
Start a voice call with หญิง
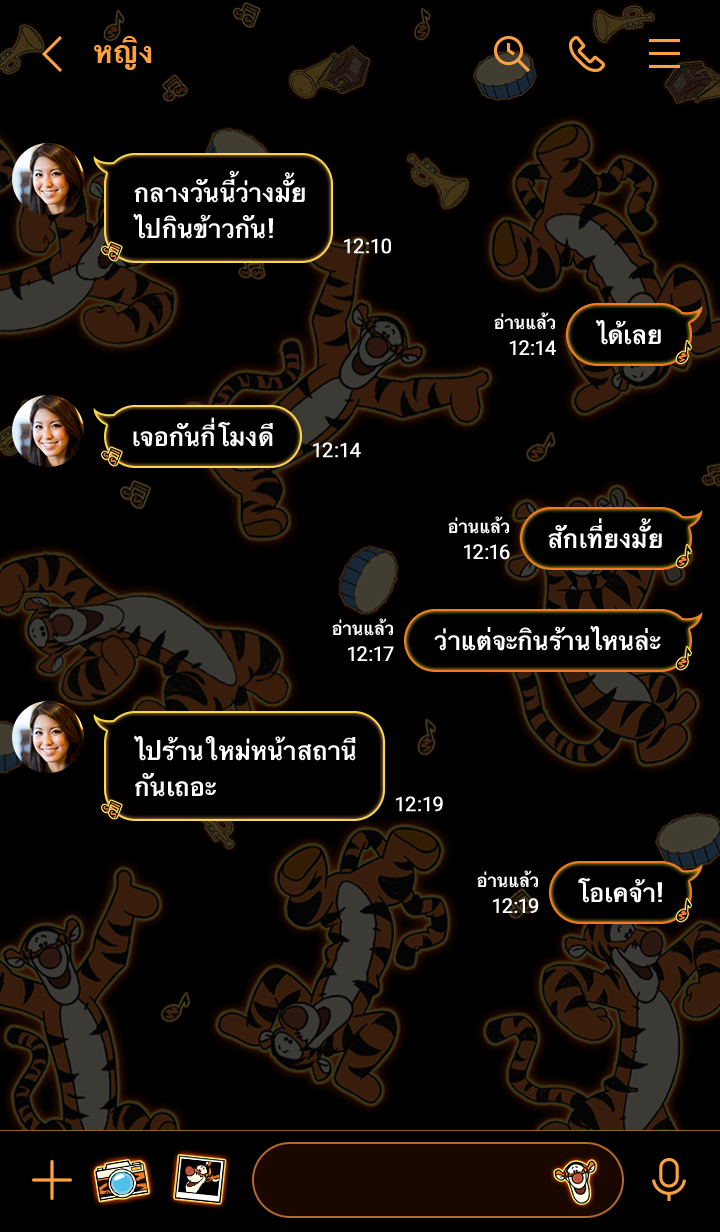pyautogui.click(x=587, y=54)
